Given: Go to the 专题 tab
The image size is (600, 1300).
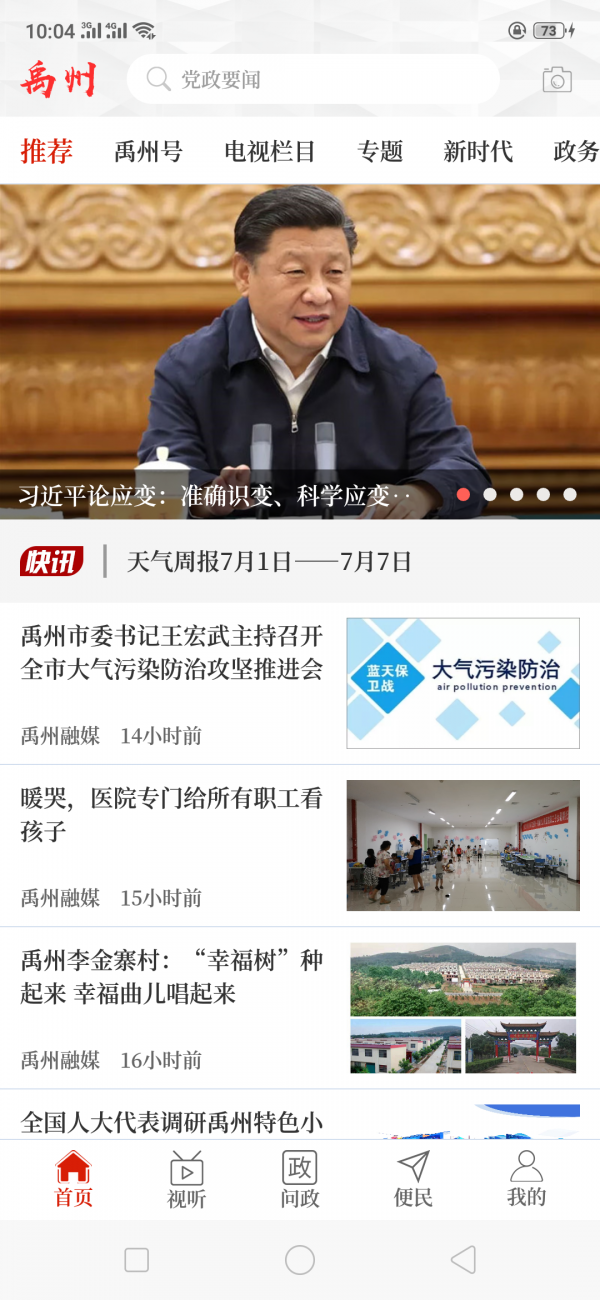Looking at the screenshot, I should click(x=380, y=152).
